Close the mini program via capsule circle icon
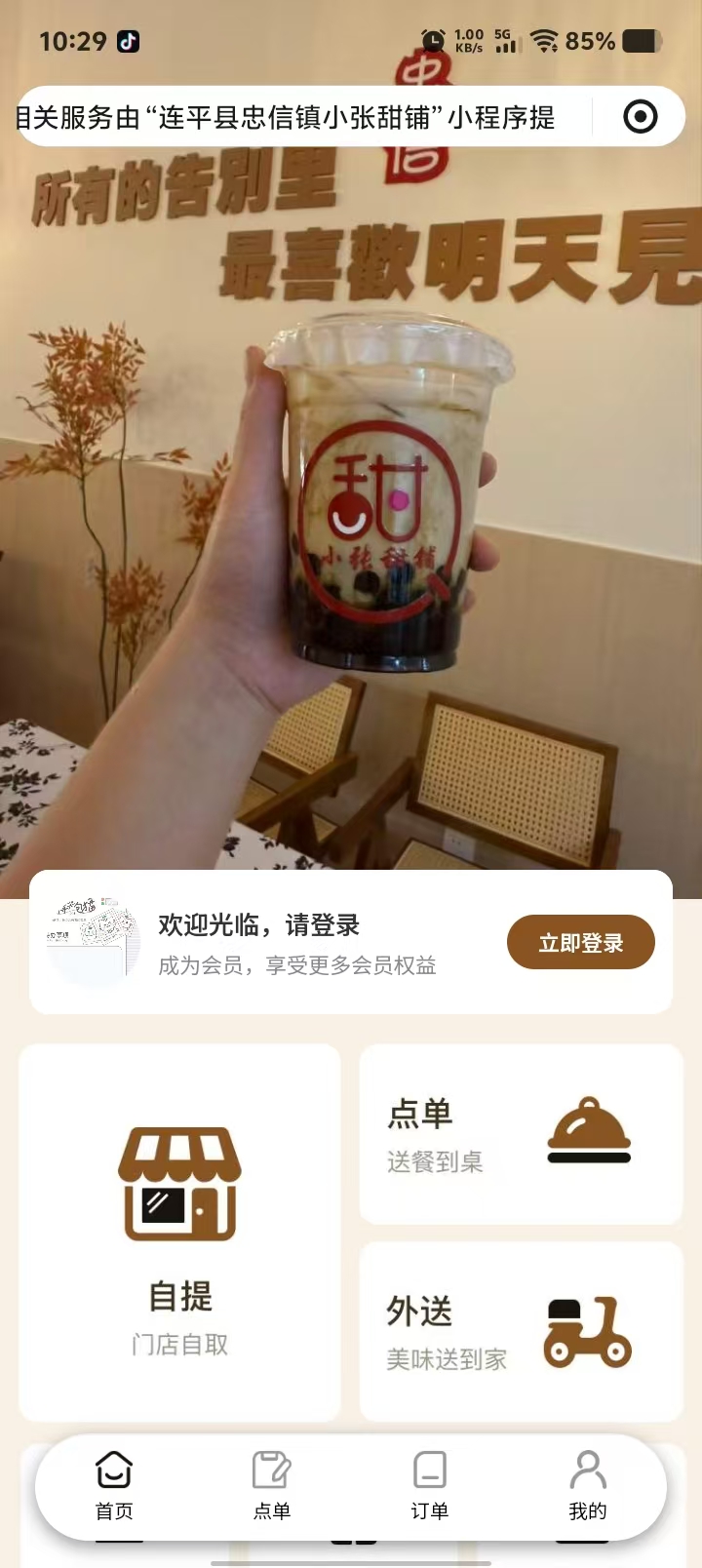The width and height of the screenshot is (702, 1568). [640, 117]
